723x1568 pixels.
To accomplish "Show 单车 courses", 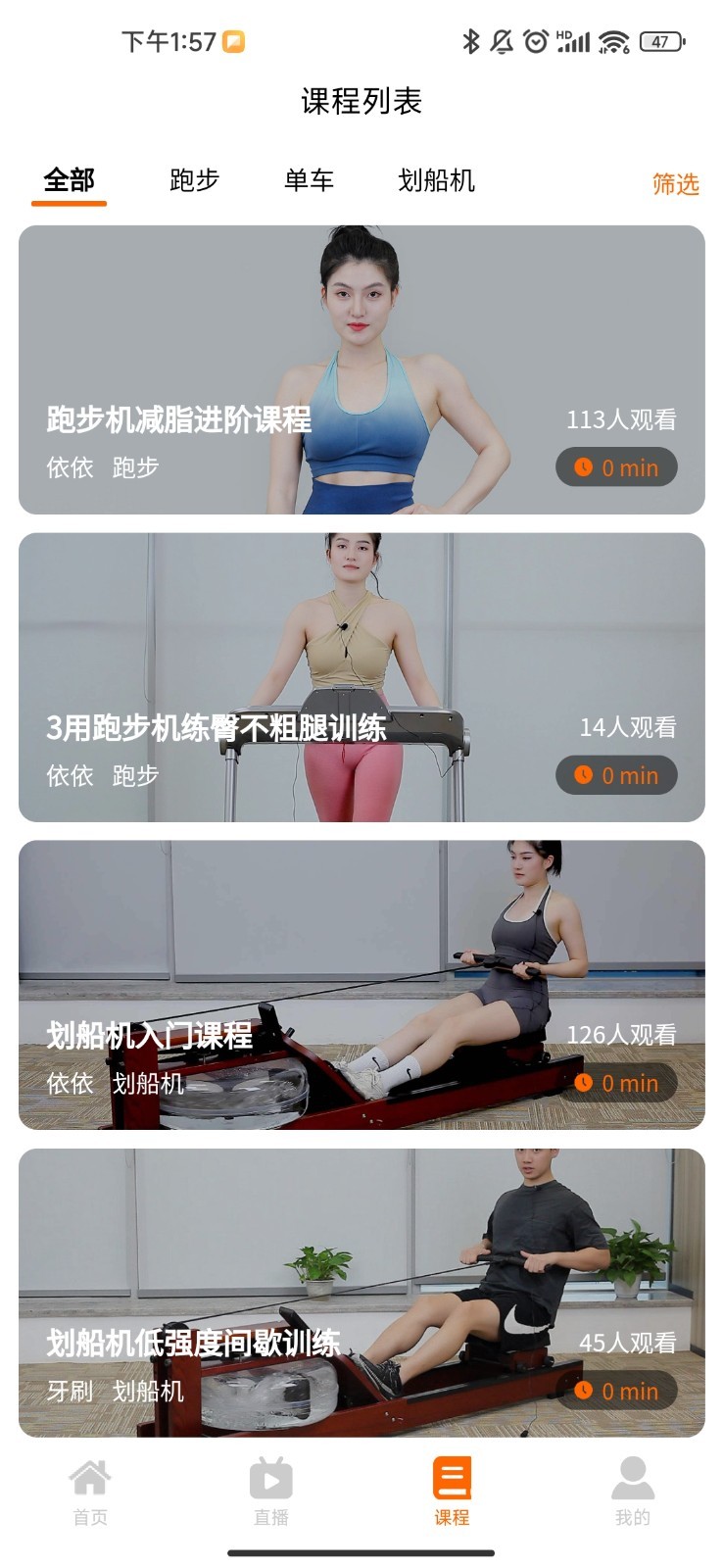I will [x=309, y=181].
